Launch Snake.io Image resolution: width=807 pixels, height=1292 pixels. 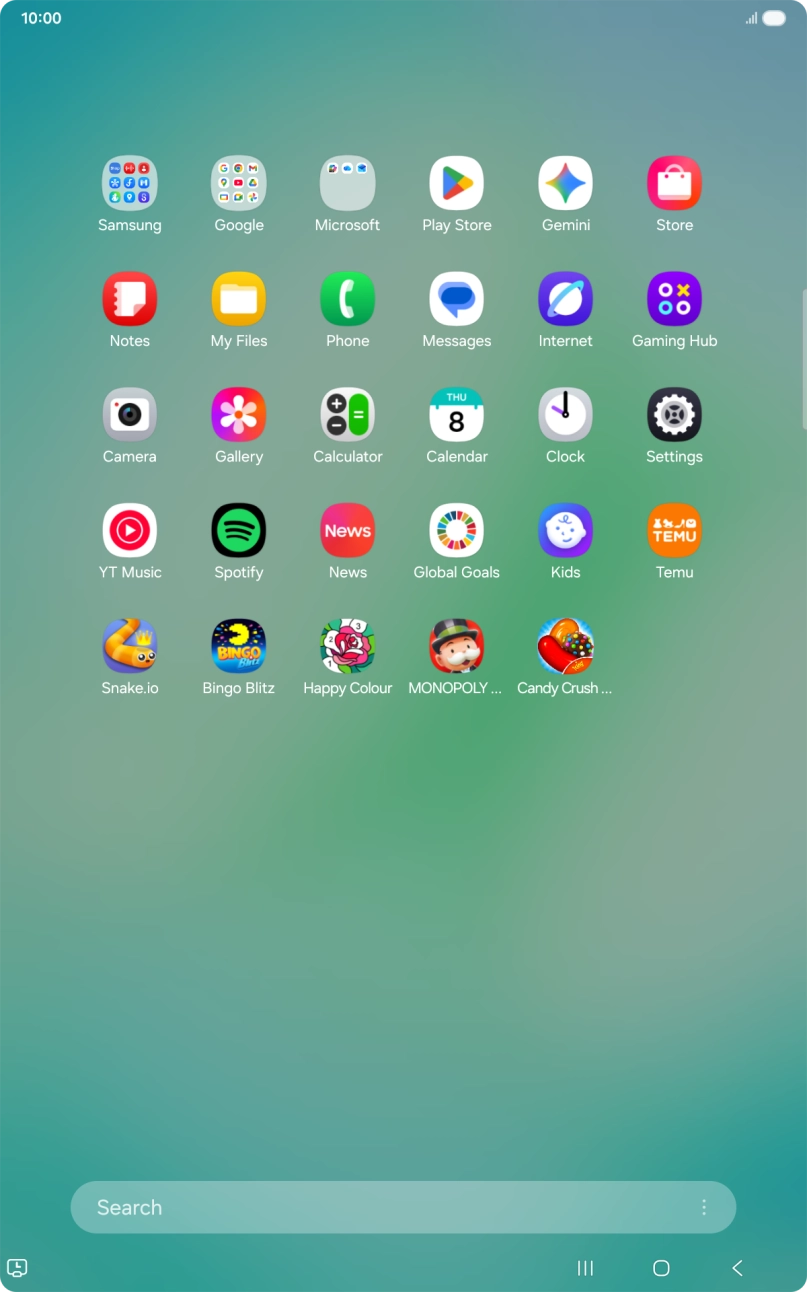tap(129, 647)
